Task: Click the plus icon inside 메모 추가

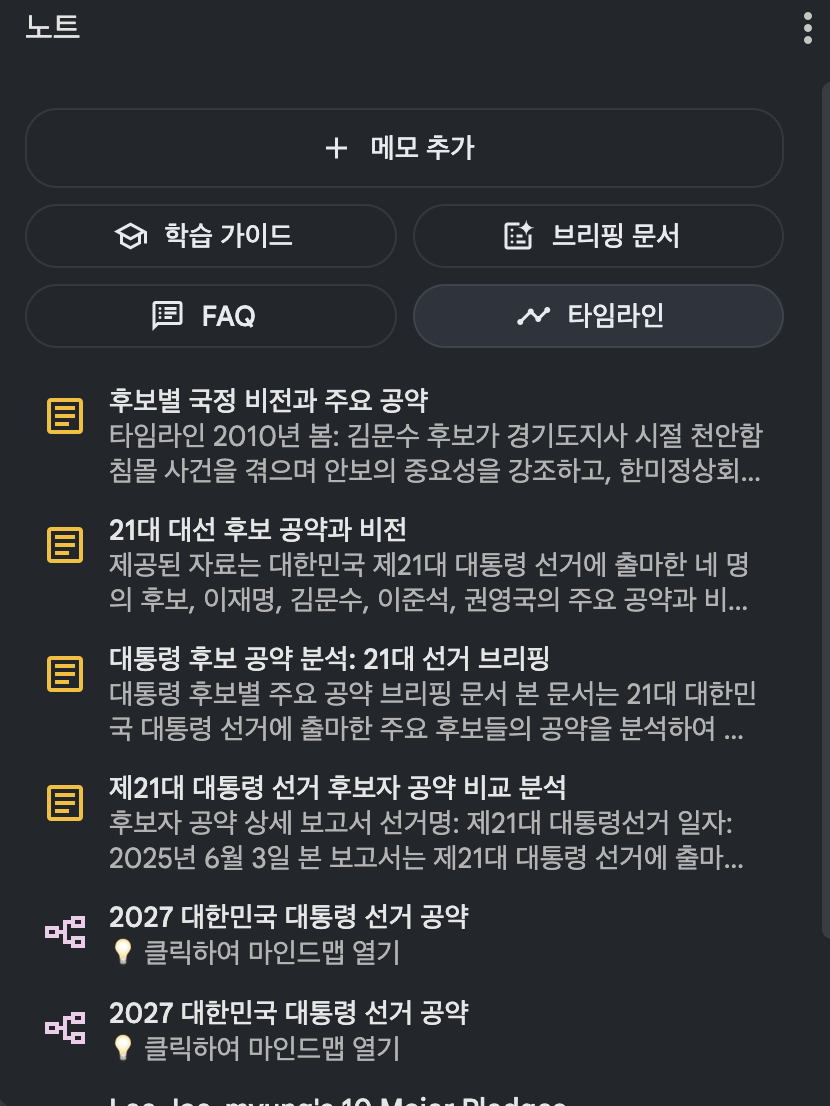Action: coord(335,147)
